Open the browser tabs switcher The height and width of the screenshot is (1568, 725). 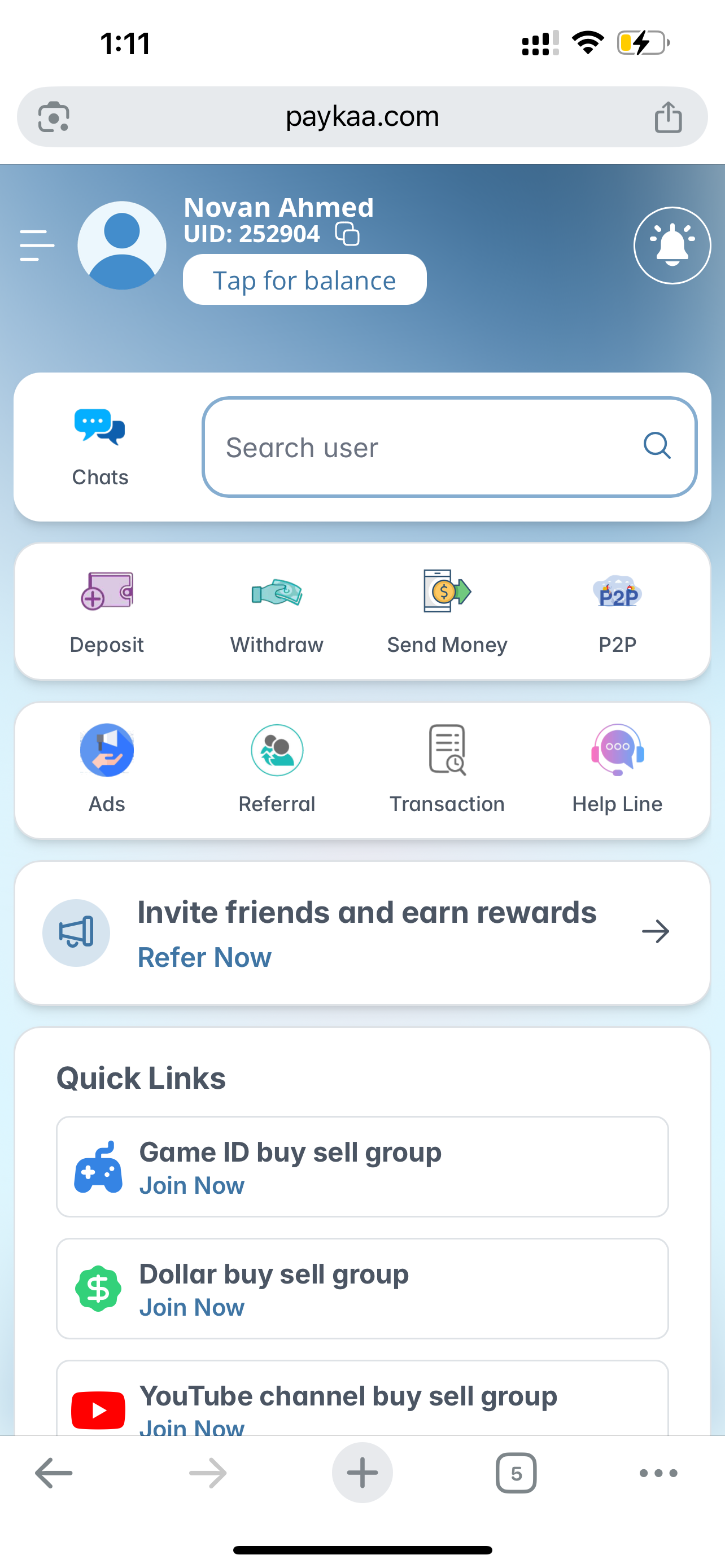(516, 1473)
